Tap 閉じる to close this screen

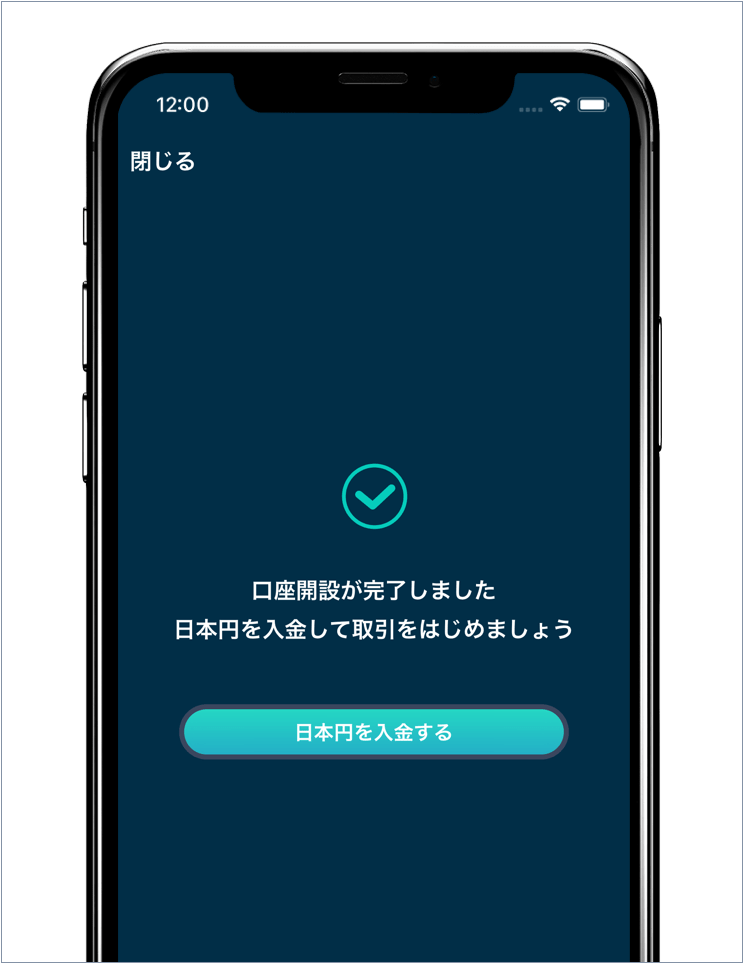coord(163,162)
